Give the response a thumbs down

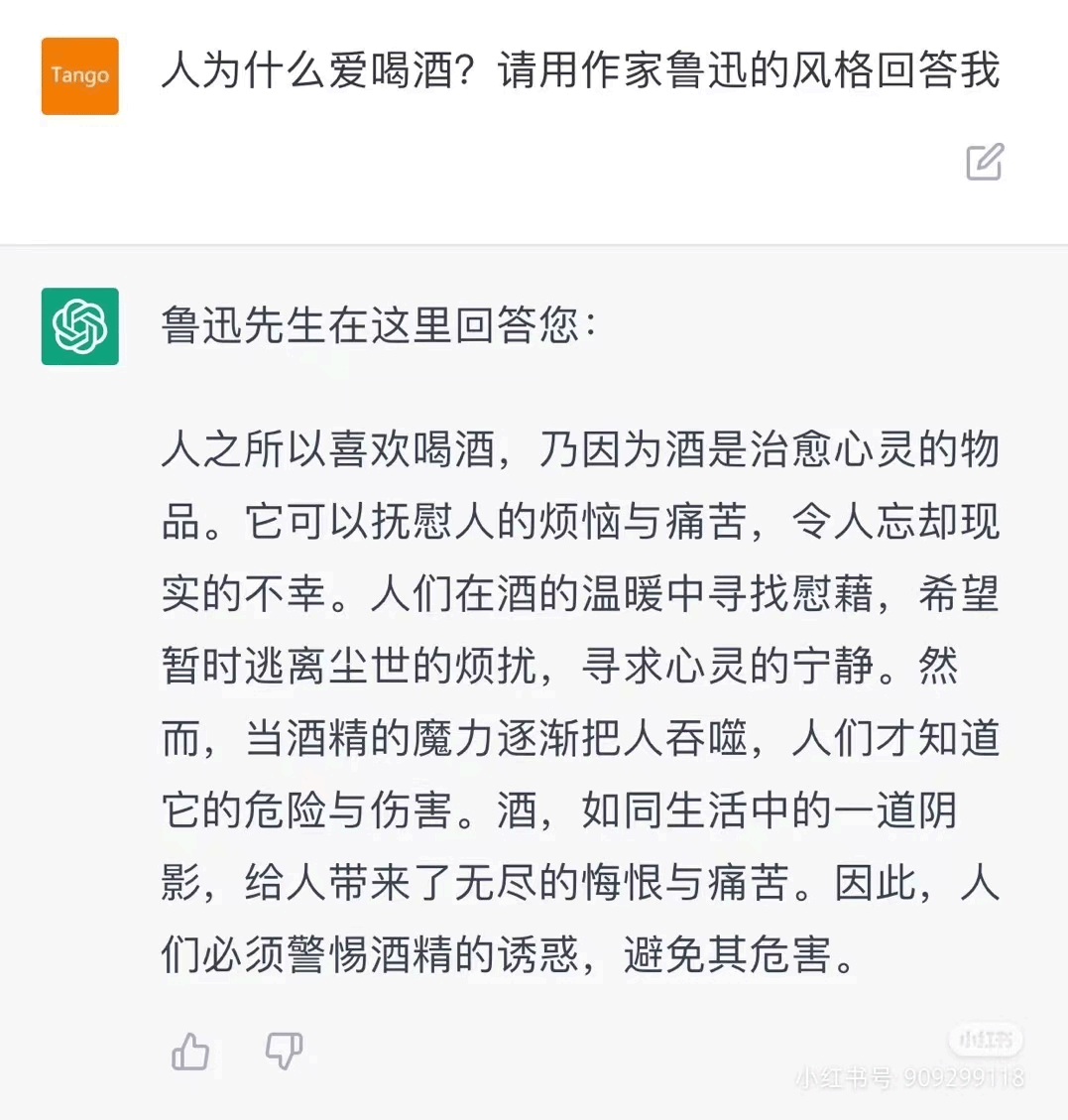point(284,1051)
